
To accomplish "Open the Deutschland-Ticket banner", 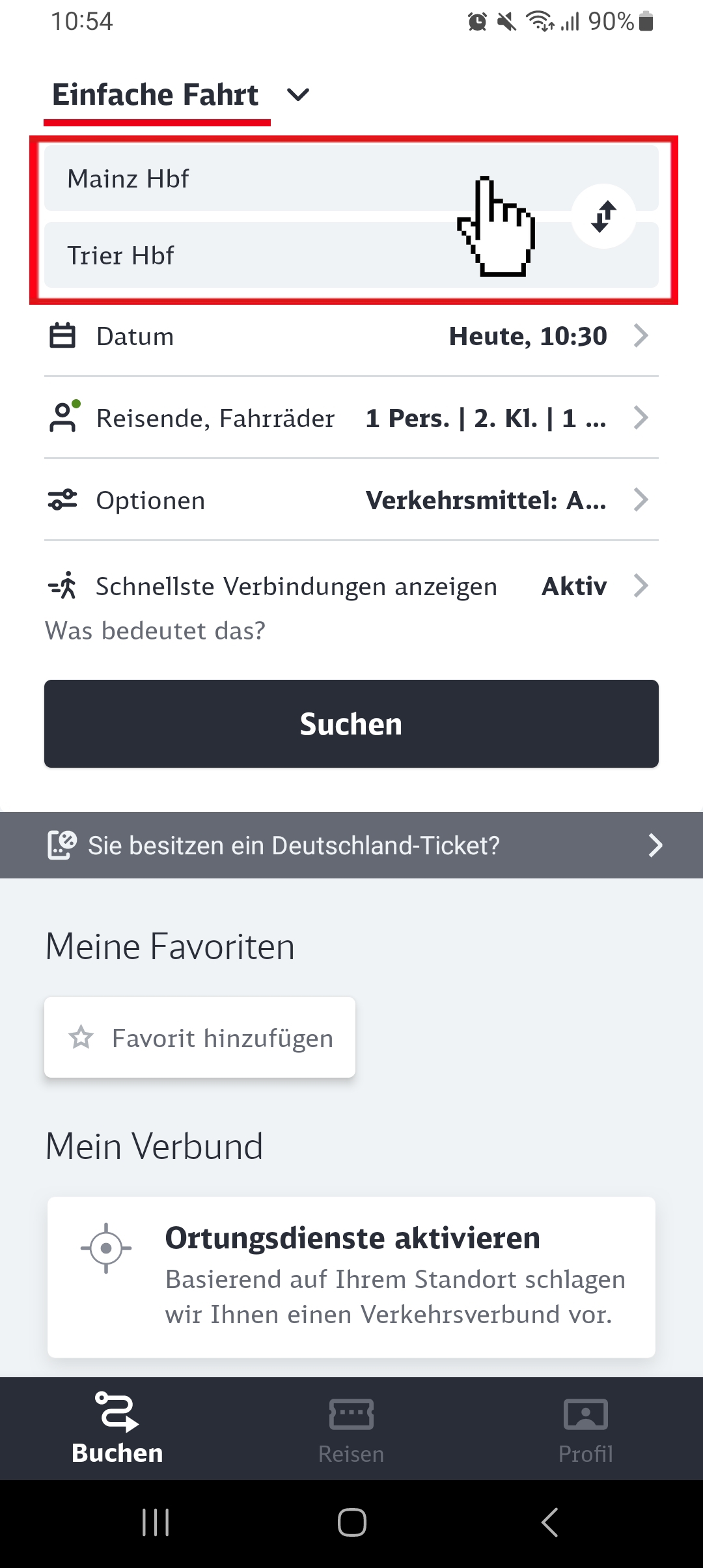I will [x=351, y=845].
